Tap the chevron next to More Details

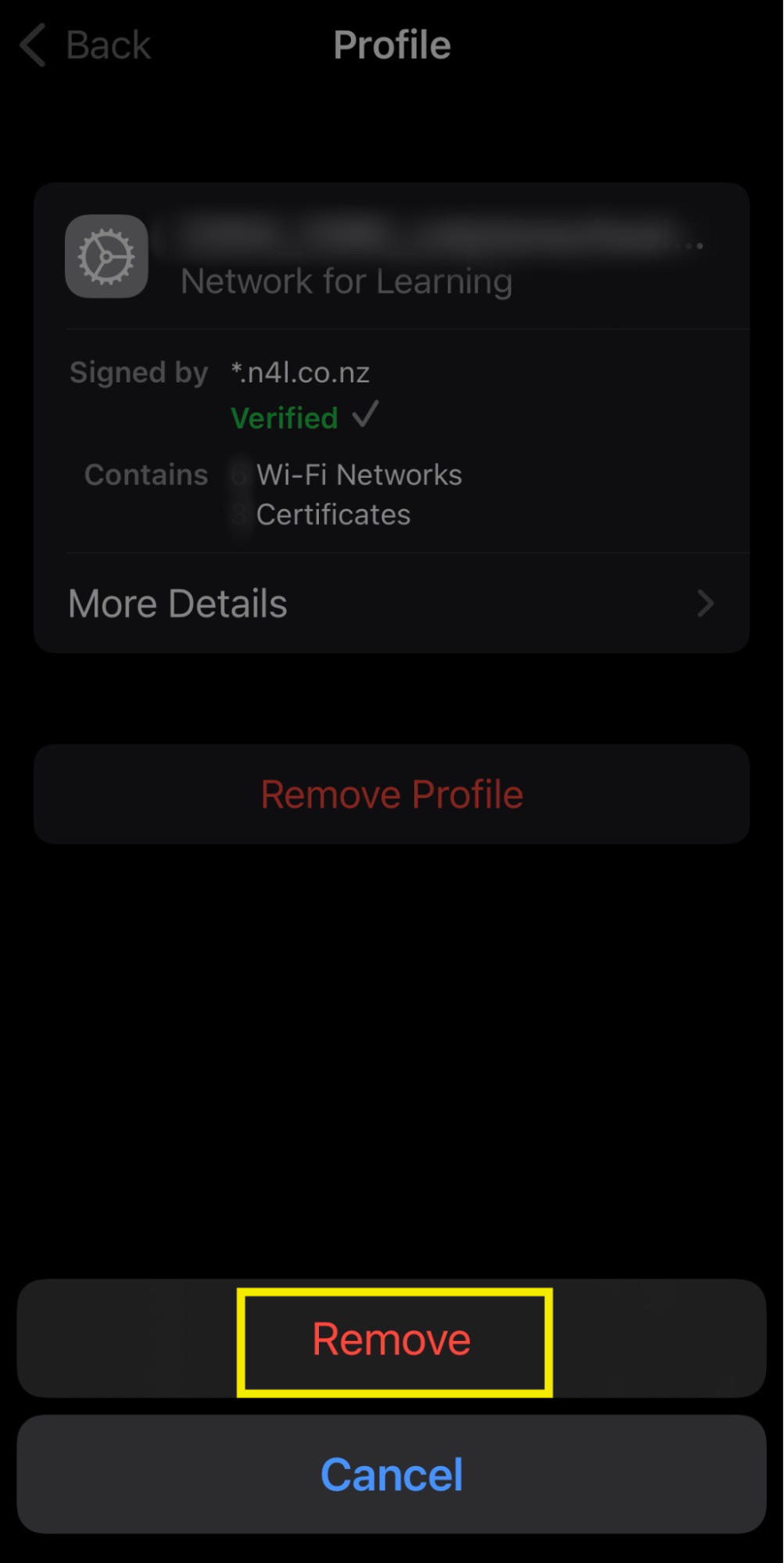706,603
